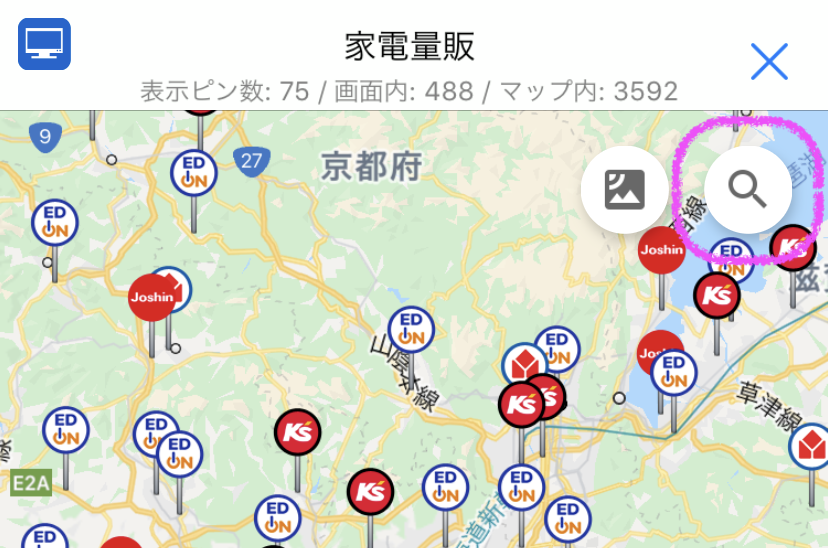The image size is (828, 548).
Task: Open the picture icon button on map
Action: [625, 189]
